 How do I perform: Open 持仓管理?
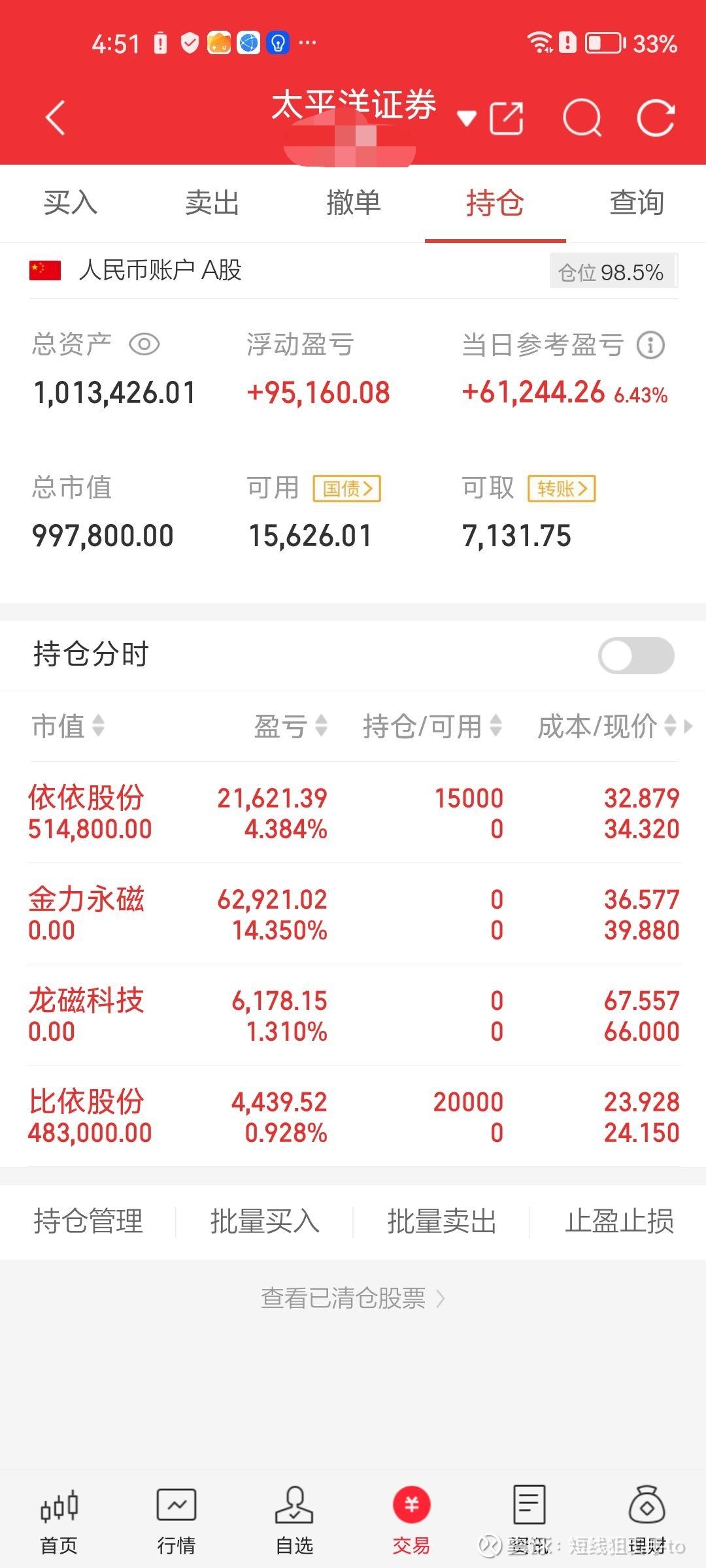point(88,1221)
